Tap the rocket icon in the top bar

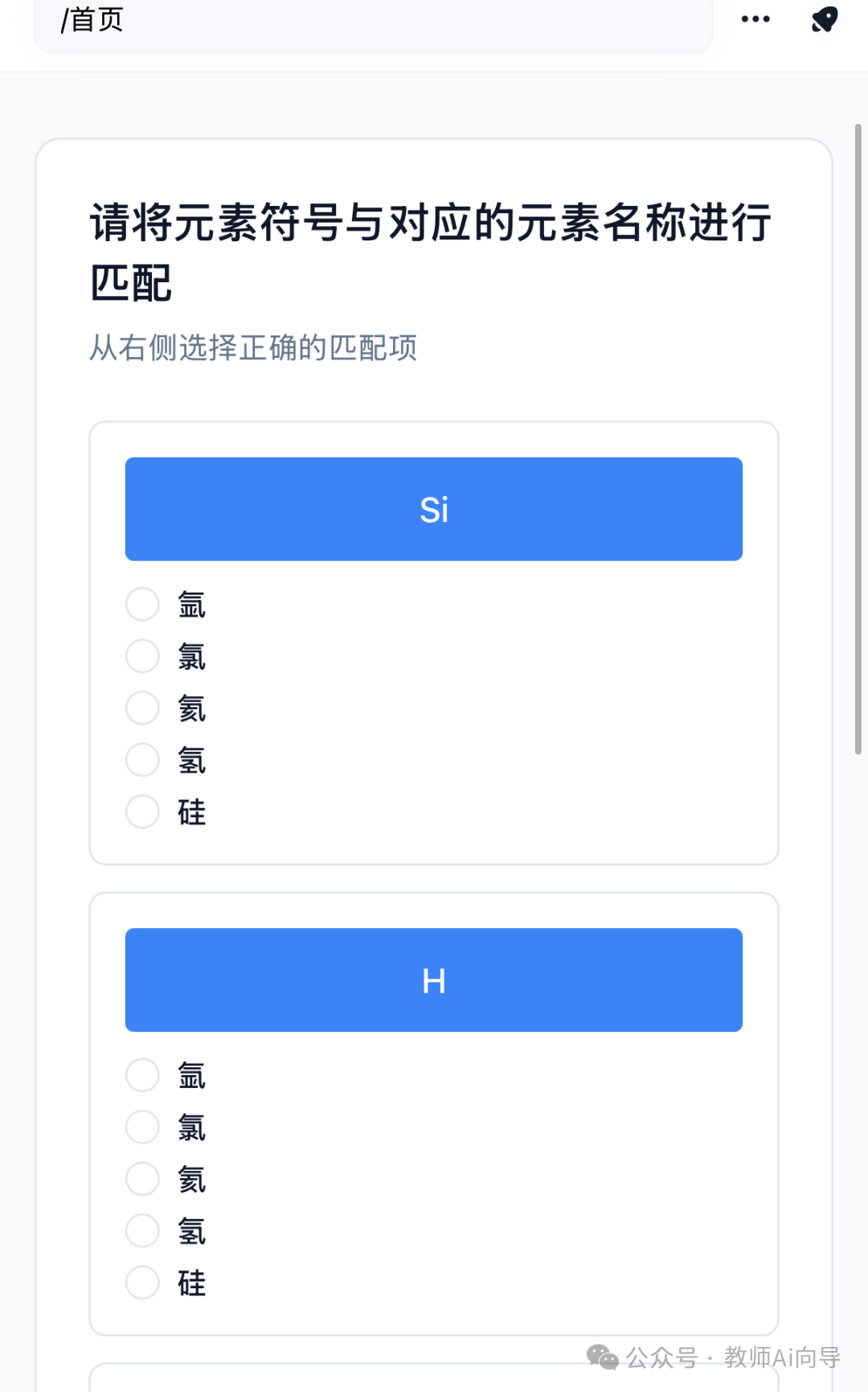click(825, 19)
